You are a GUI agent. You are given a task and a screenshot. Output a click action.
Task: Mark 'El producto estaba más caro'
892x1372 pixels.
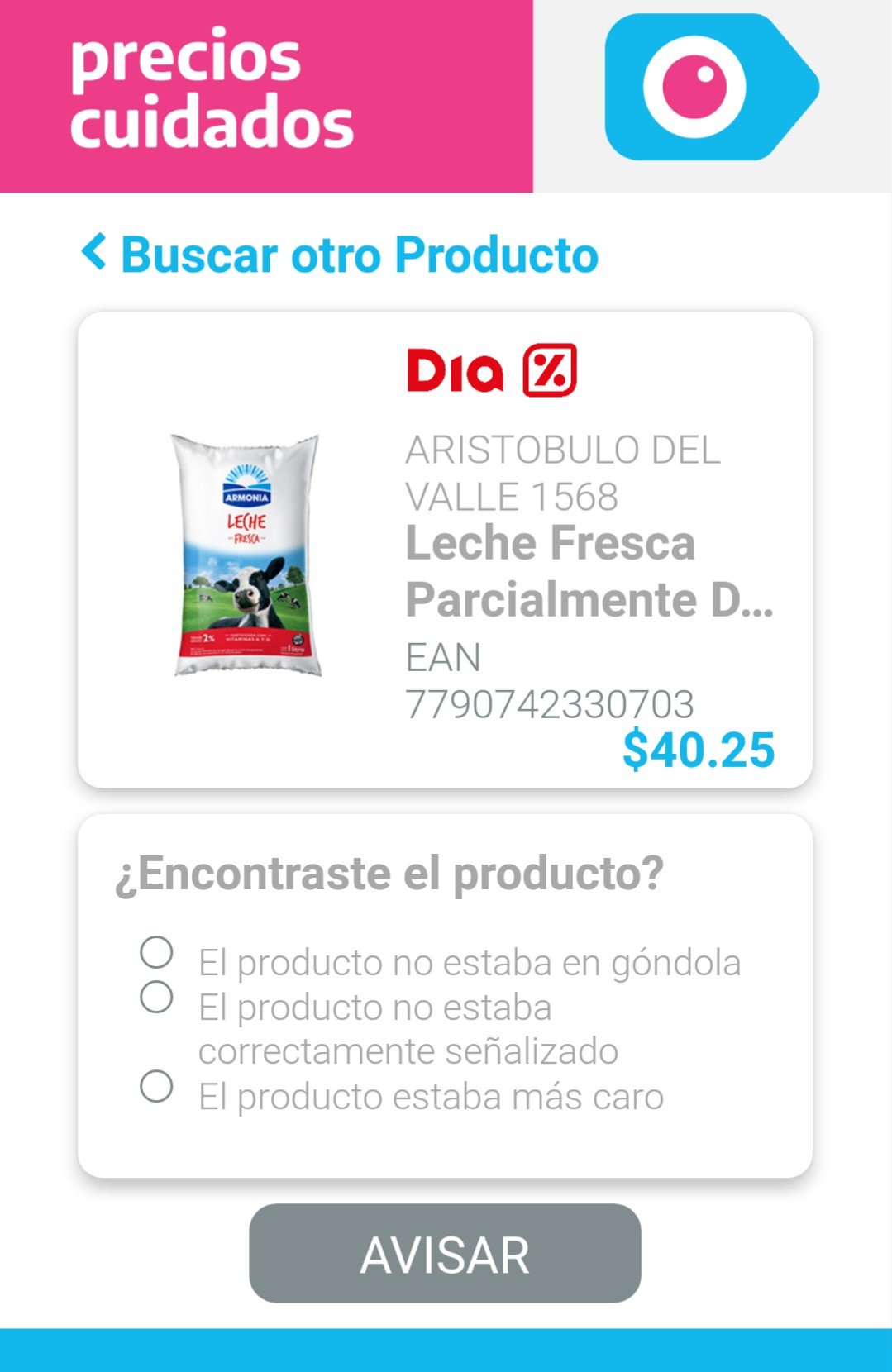pos(156,1086)
